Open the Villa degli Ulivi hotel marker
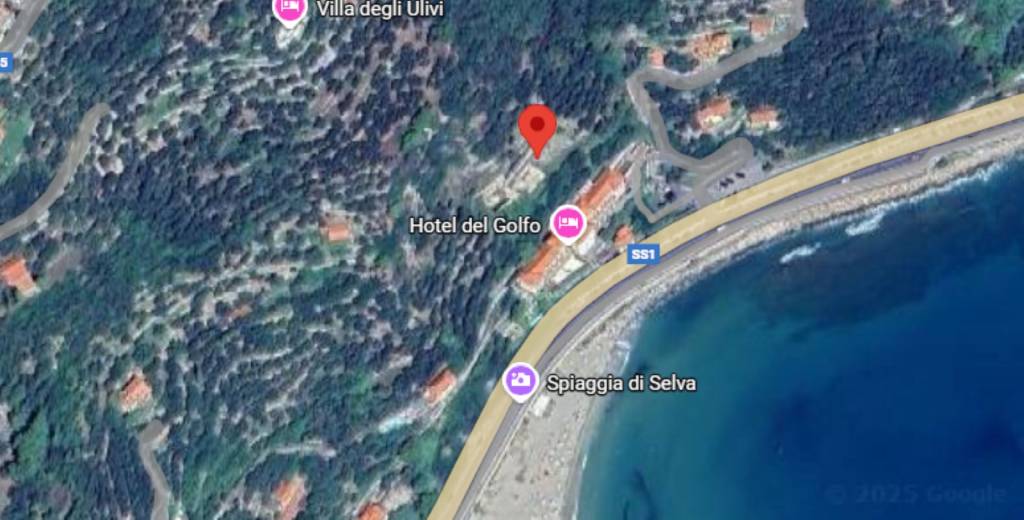This screenshot has height=520, width=1024. click(x=290, y=9)
